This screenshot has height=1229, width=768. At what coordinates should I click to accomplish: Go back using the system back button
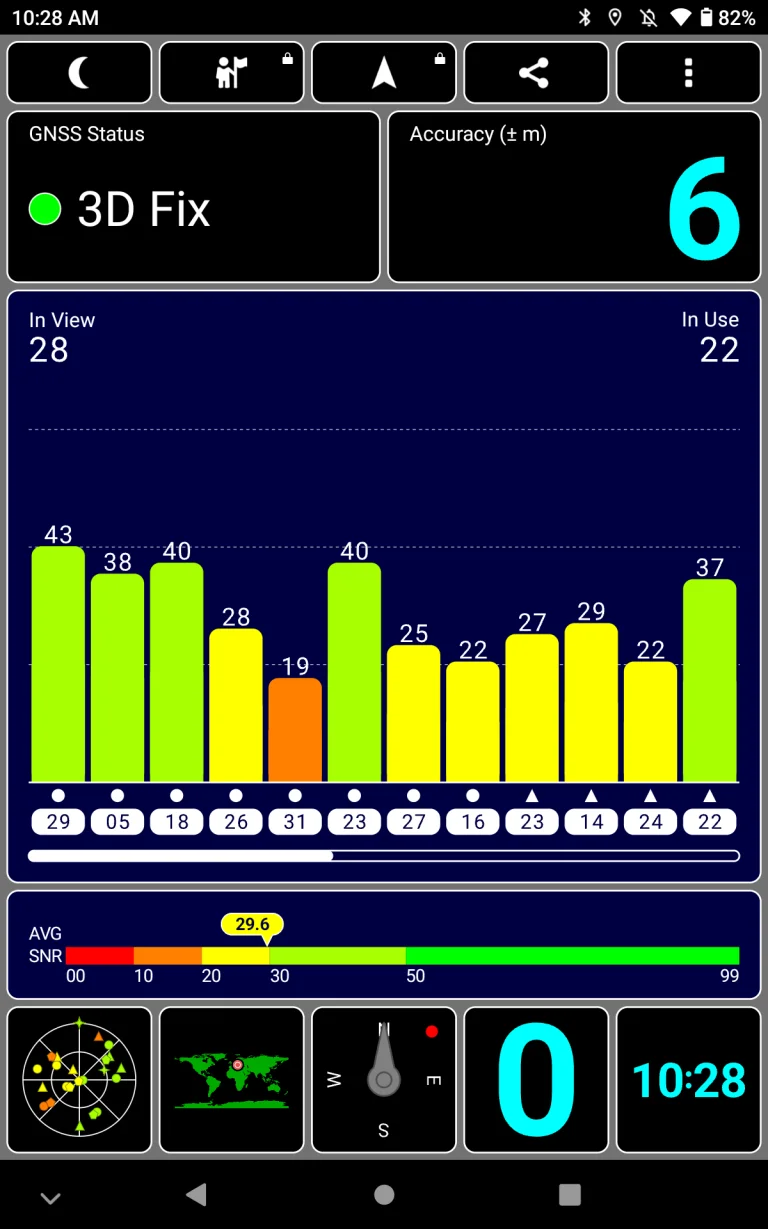(x=197, y=1194)
